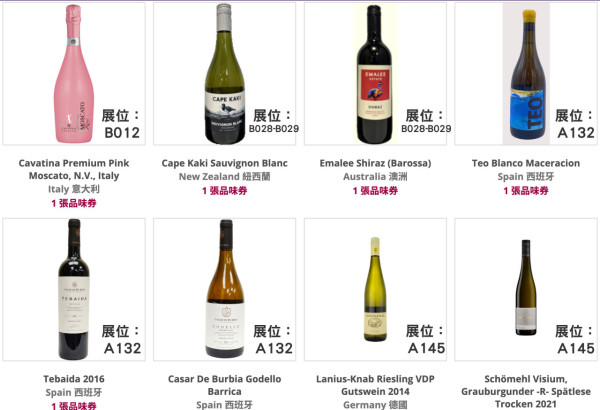Open Lanius-Knab Riesling VDP Gutswein 2014

[x=375, y=290]
